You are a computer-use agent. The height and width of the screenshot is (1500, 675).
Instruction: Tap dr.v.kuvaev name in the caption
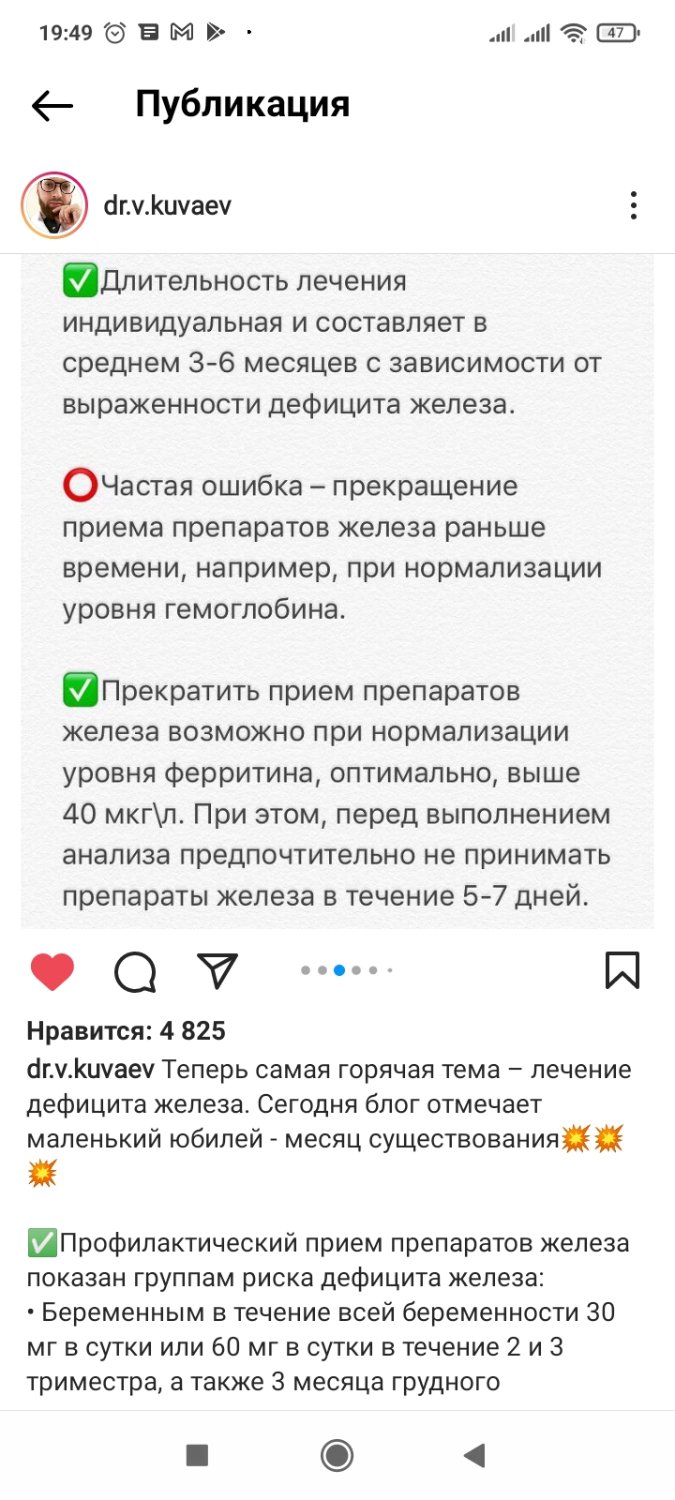pyautogui.click(x=91, y=1069)
